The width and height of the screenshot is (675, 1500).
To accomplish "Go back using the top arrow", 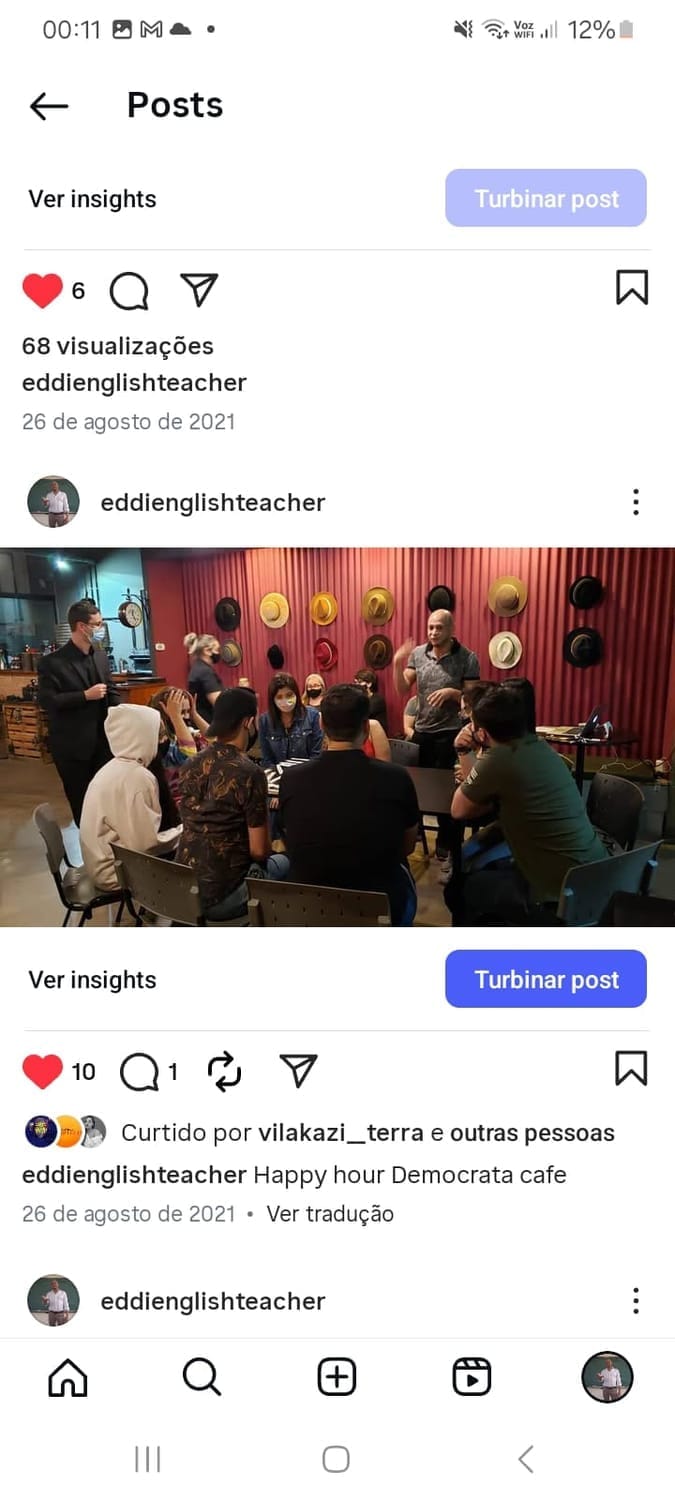I will pos(49,106).
